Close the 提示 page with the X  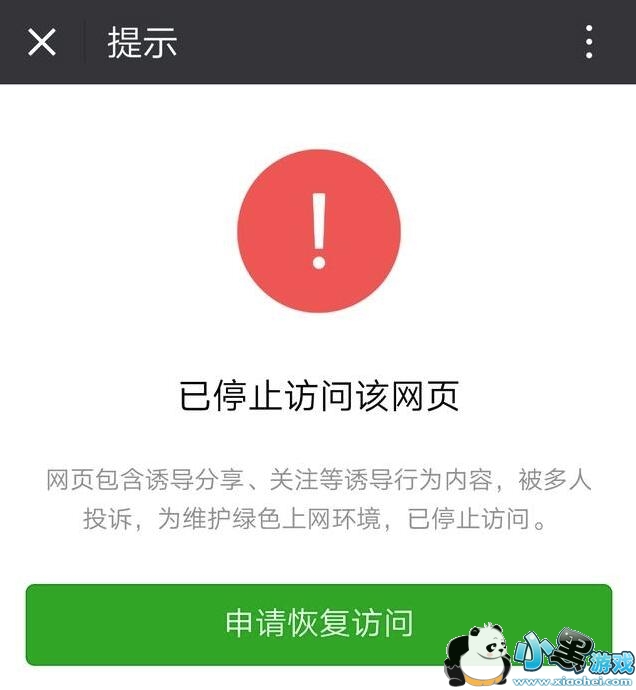pyautogui.click(x=42, y=42)
